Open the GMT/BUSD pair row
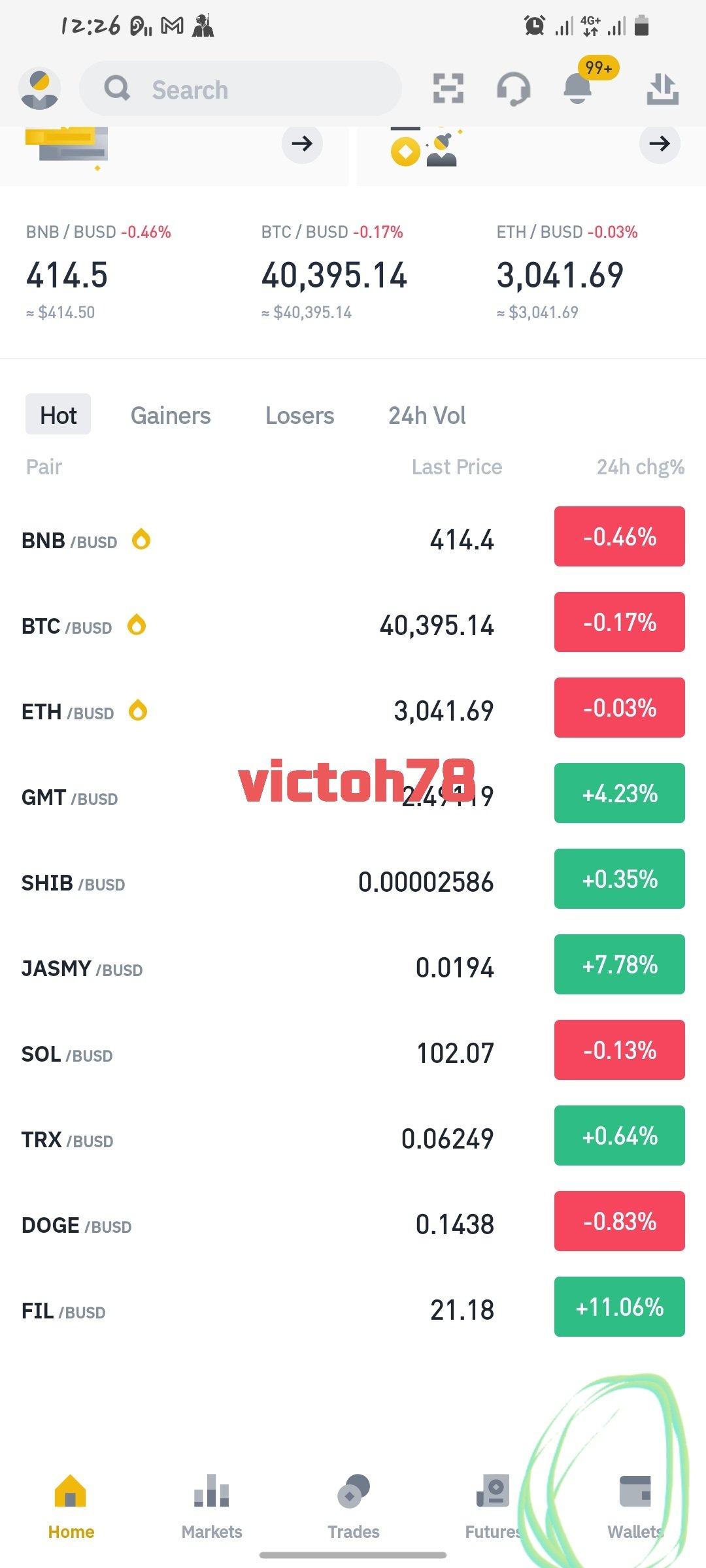 tap(353, 793)
